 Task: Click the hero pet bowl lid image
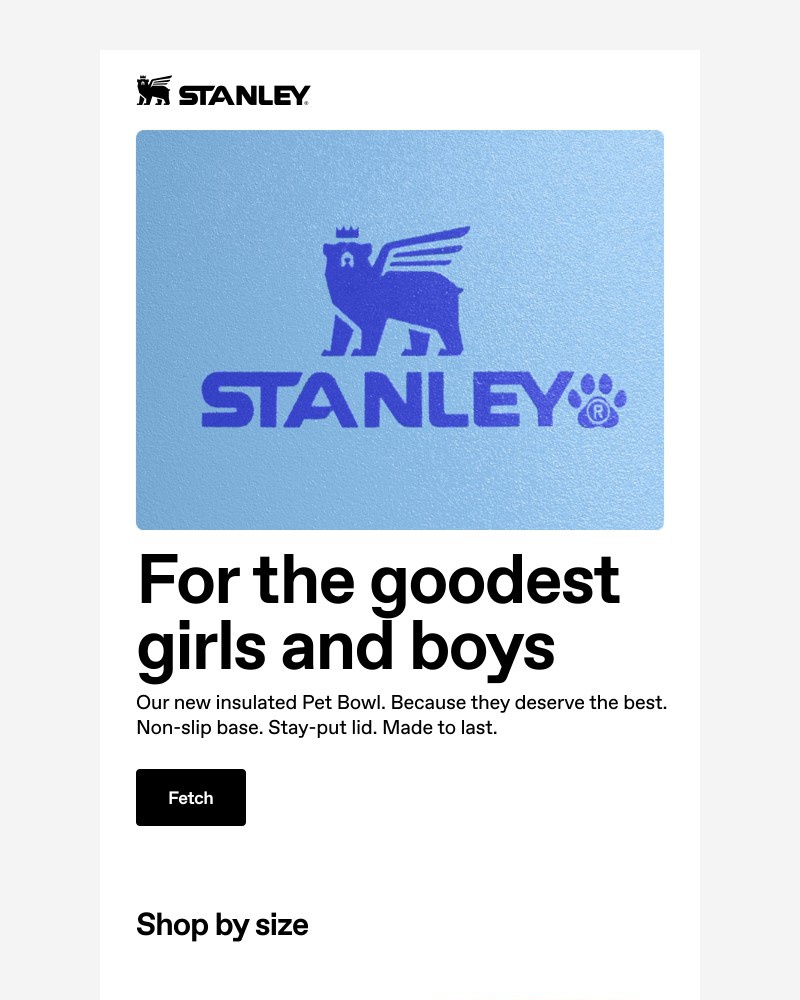[400, 329]
